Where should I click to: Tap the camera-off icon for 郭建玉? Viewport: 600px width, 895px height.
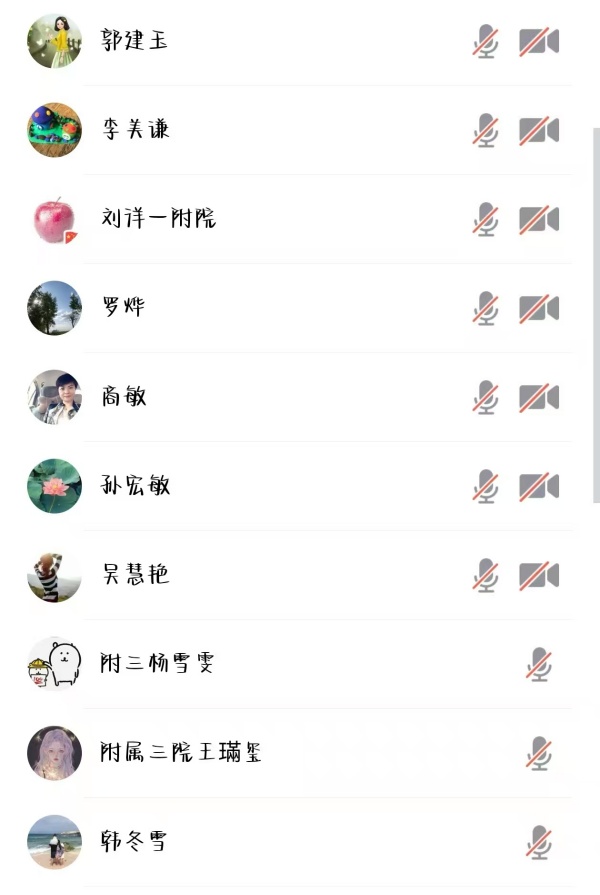tap(538, 42)
